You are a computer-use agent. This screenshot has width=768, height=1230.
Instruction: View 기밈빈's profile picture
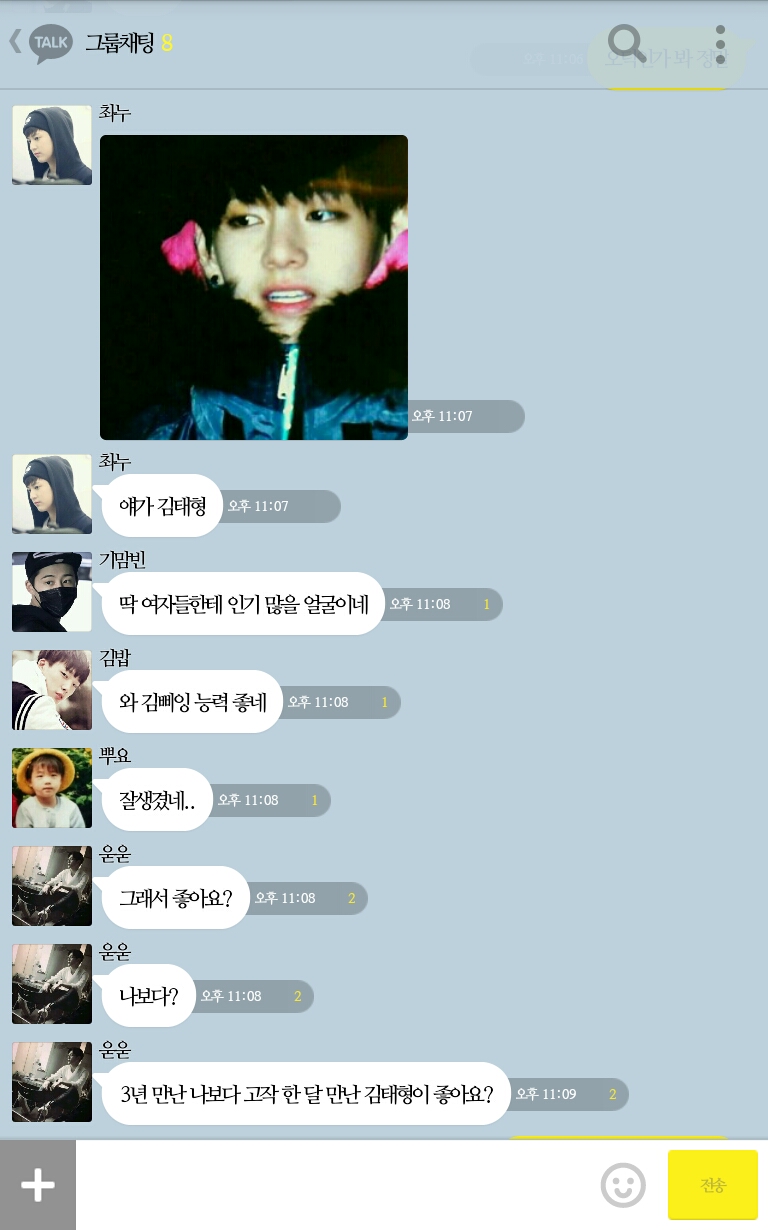(52, 591)
